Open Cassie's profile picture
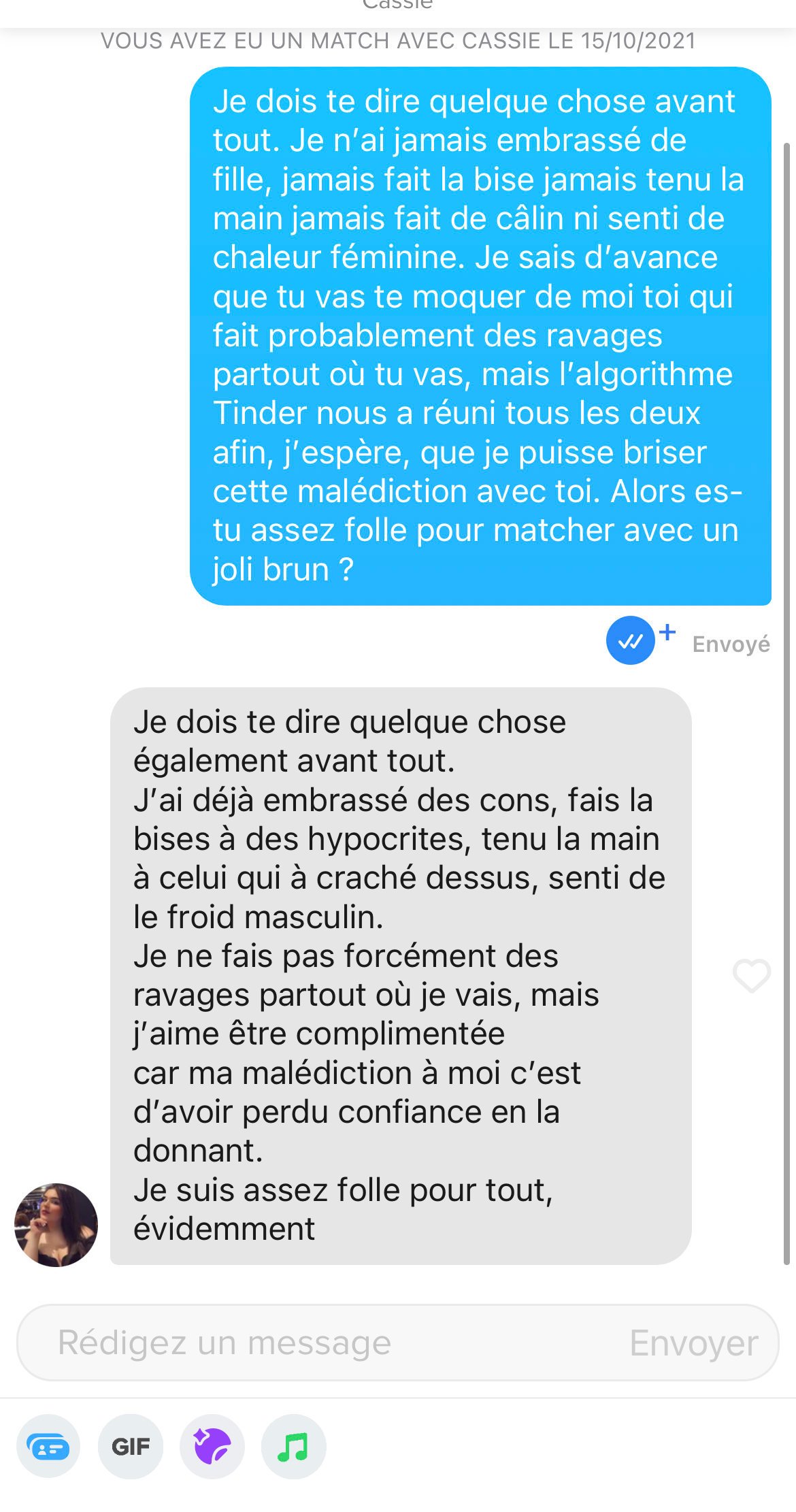796x1512 pixels. [56, 1225]
